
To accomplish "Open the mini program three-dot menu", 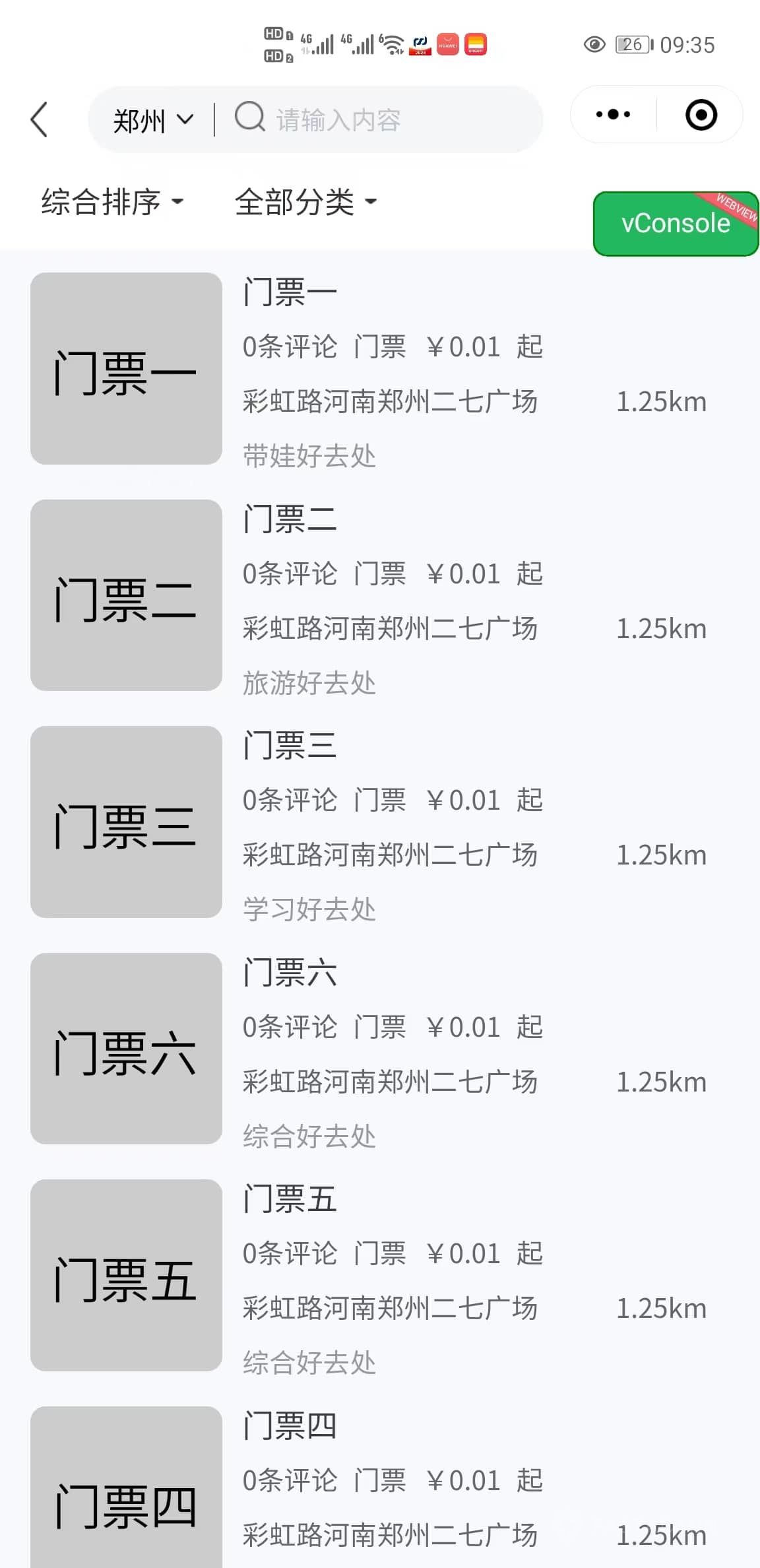I will click(613, 115).
